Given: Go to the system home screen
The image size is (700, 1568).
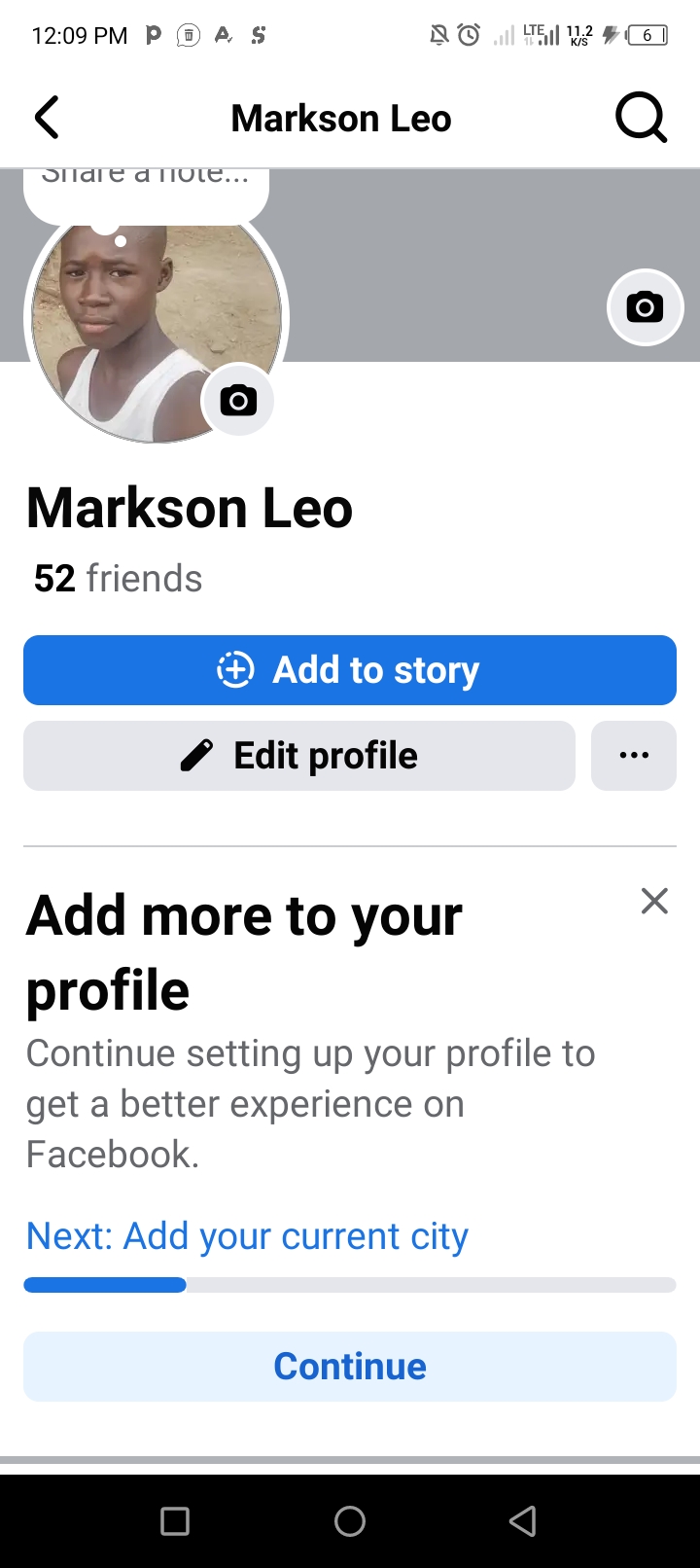Looking at the screenshot, I should click(350, 1521).
